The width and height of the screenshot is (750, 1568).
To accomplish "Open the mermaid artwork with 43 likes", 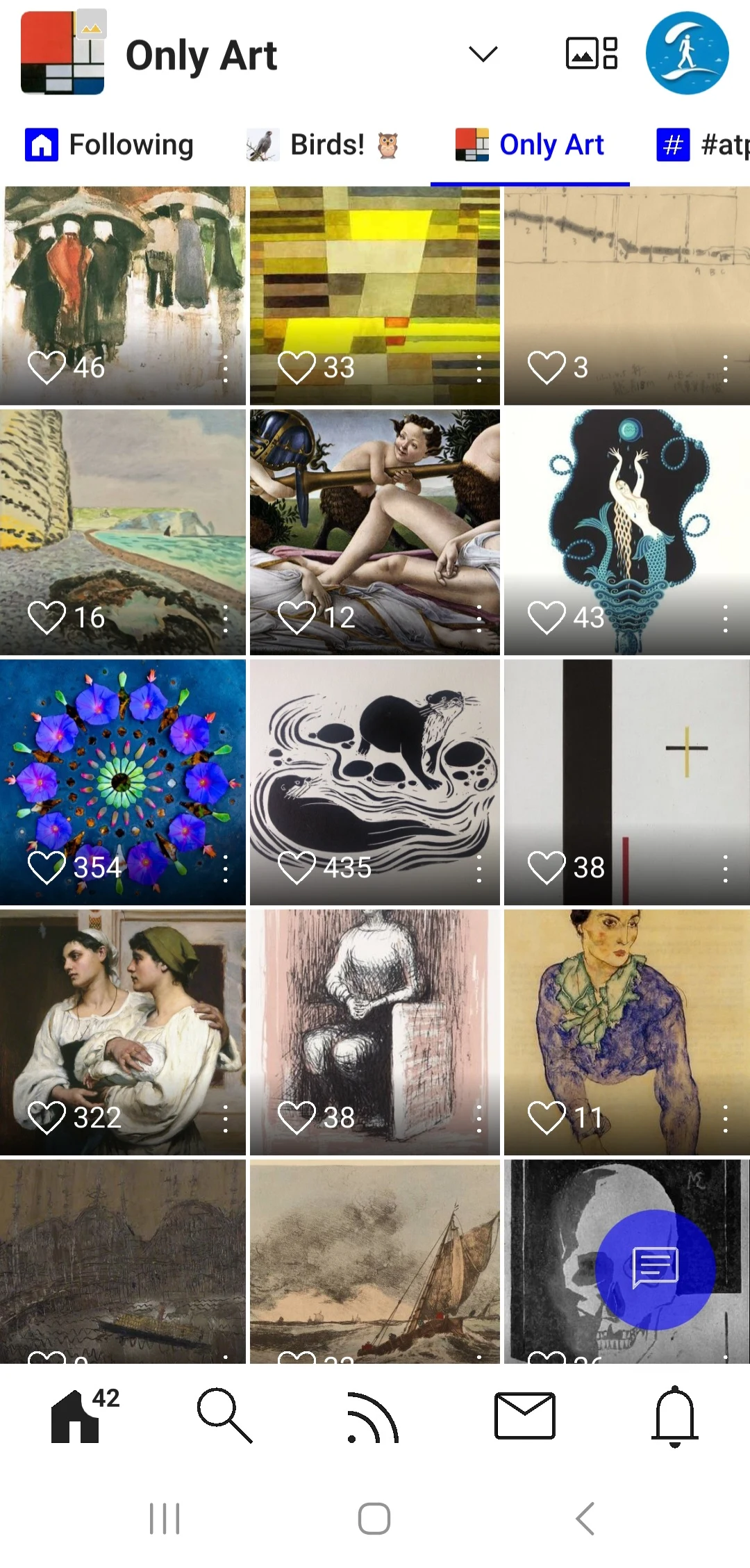I will pos(627,532).
